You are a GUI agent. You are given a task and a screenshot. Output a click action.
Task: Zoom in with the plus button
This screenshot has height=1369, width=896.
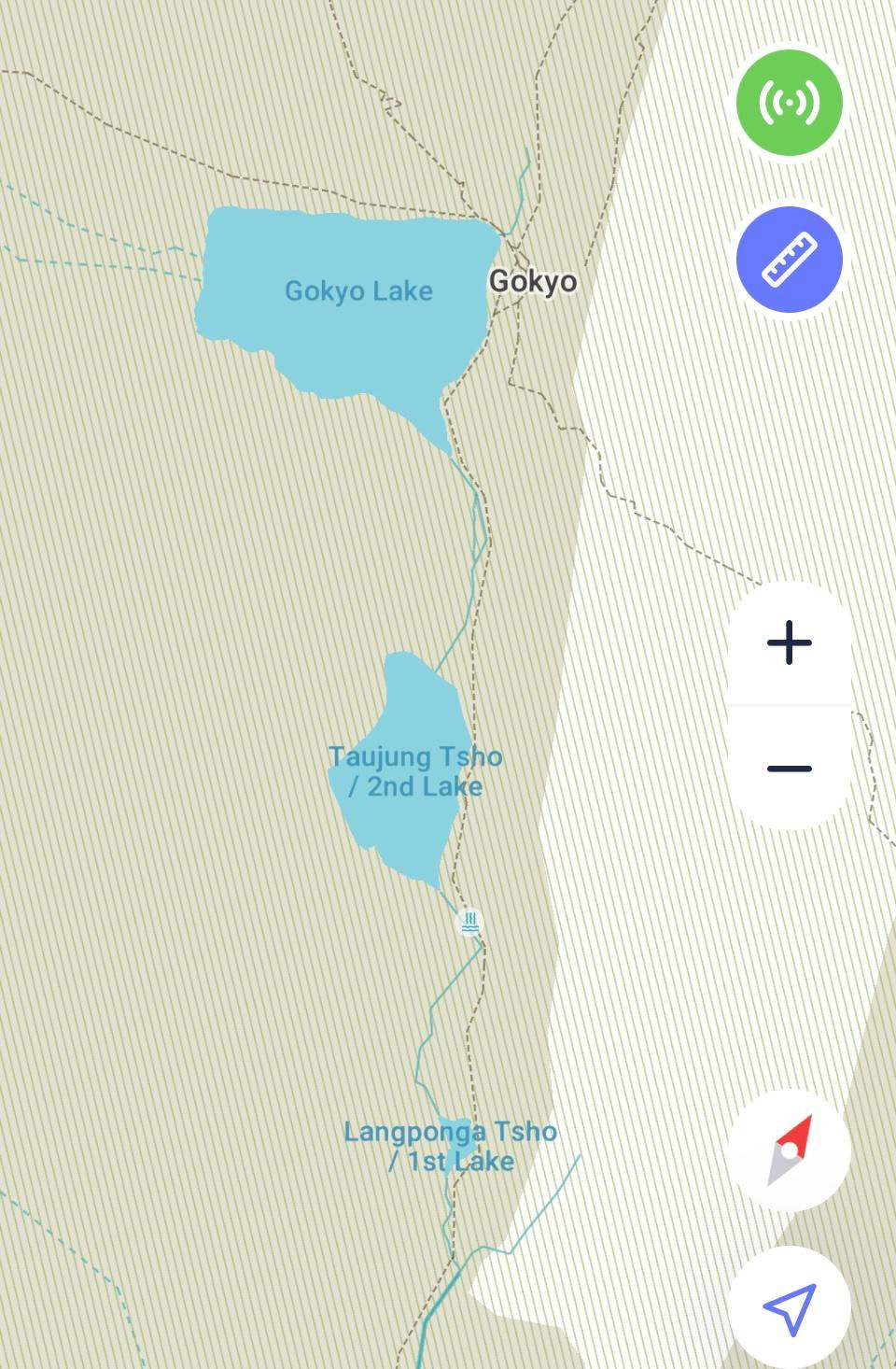pyautogui.click(x=789, y=643)
